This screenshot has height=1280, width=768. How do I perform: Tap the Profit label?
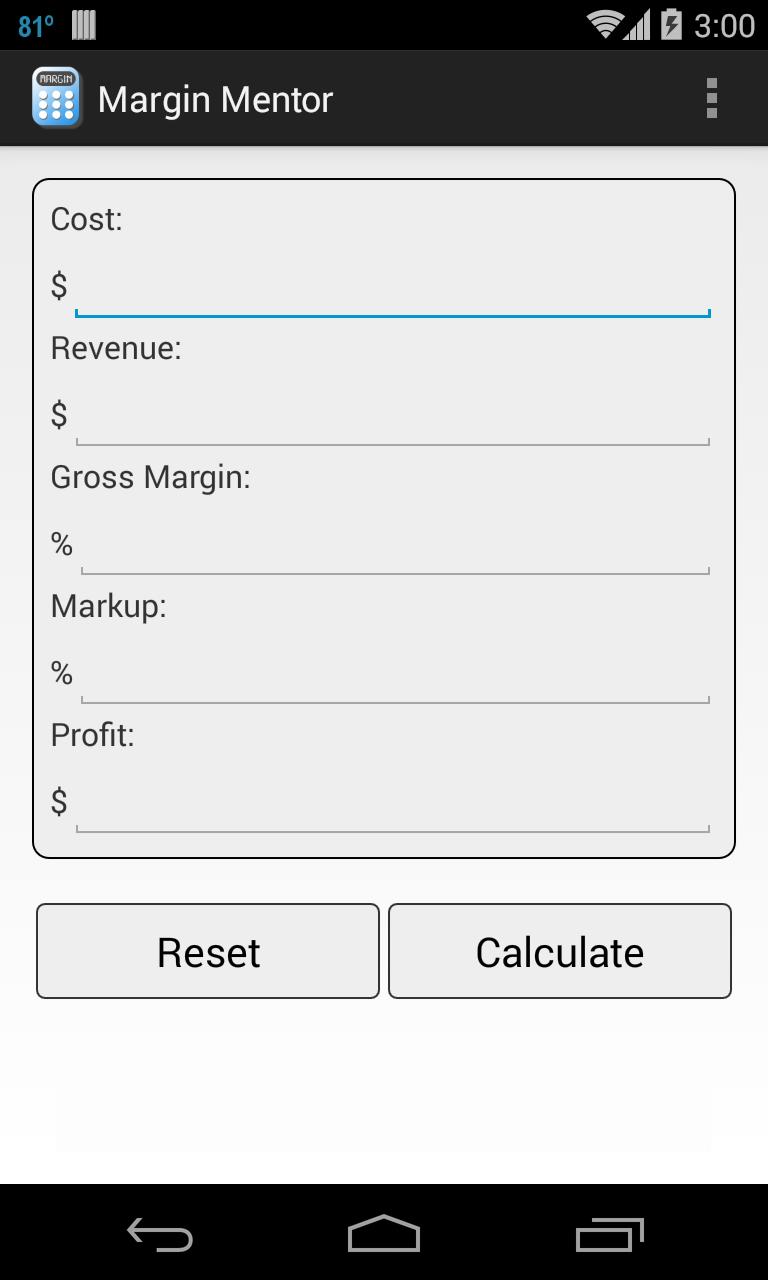pyautogui.click(x=91, y=734)
